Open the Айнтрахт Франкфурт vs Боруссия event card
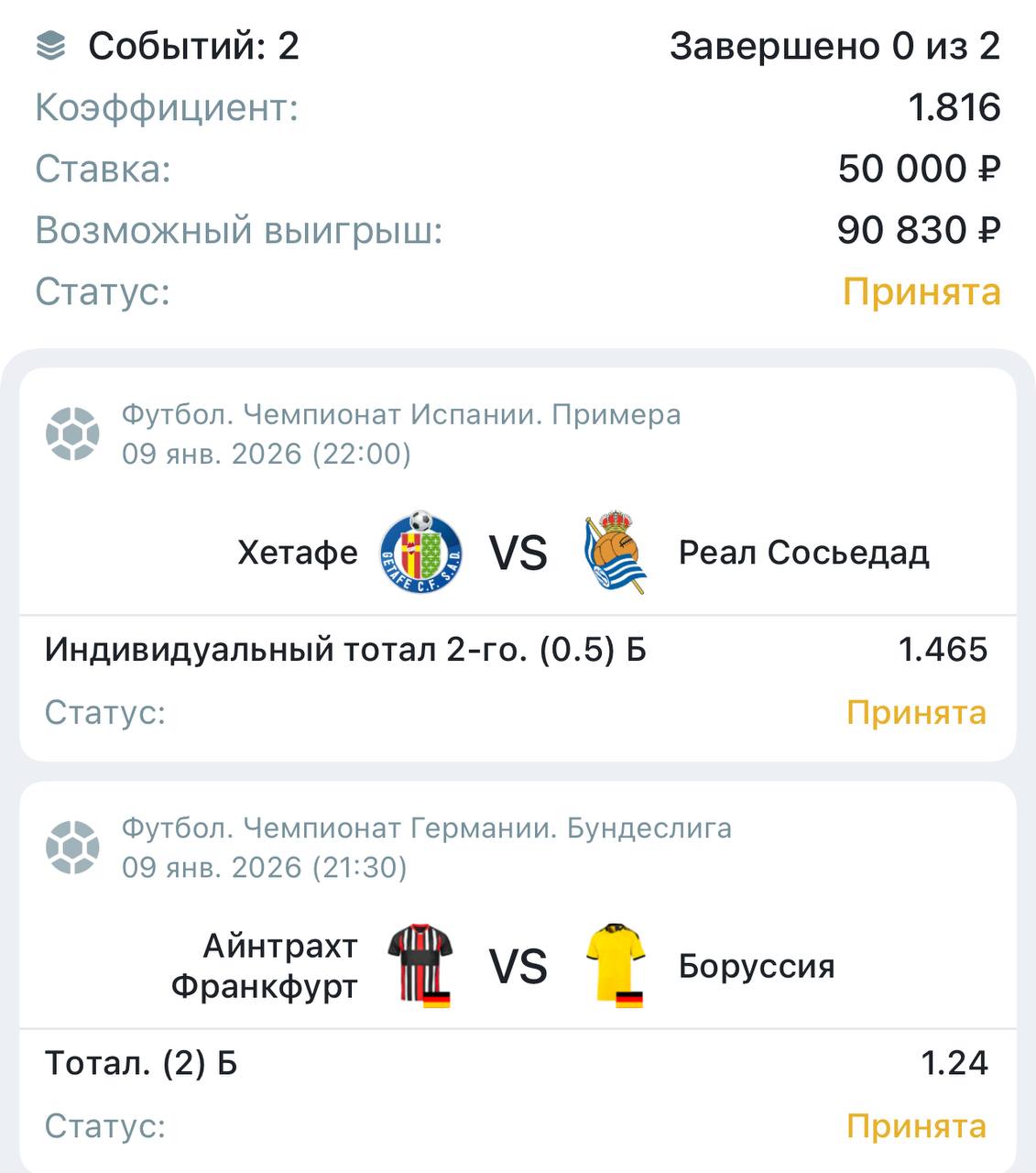 click(518, 967)
